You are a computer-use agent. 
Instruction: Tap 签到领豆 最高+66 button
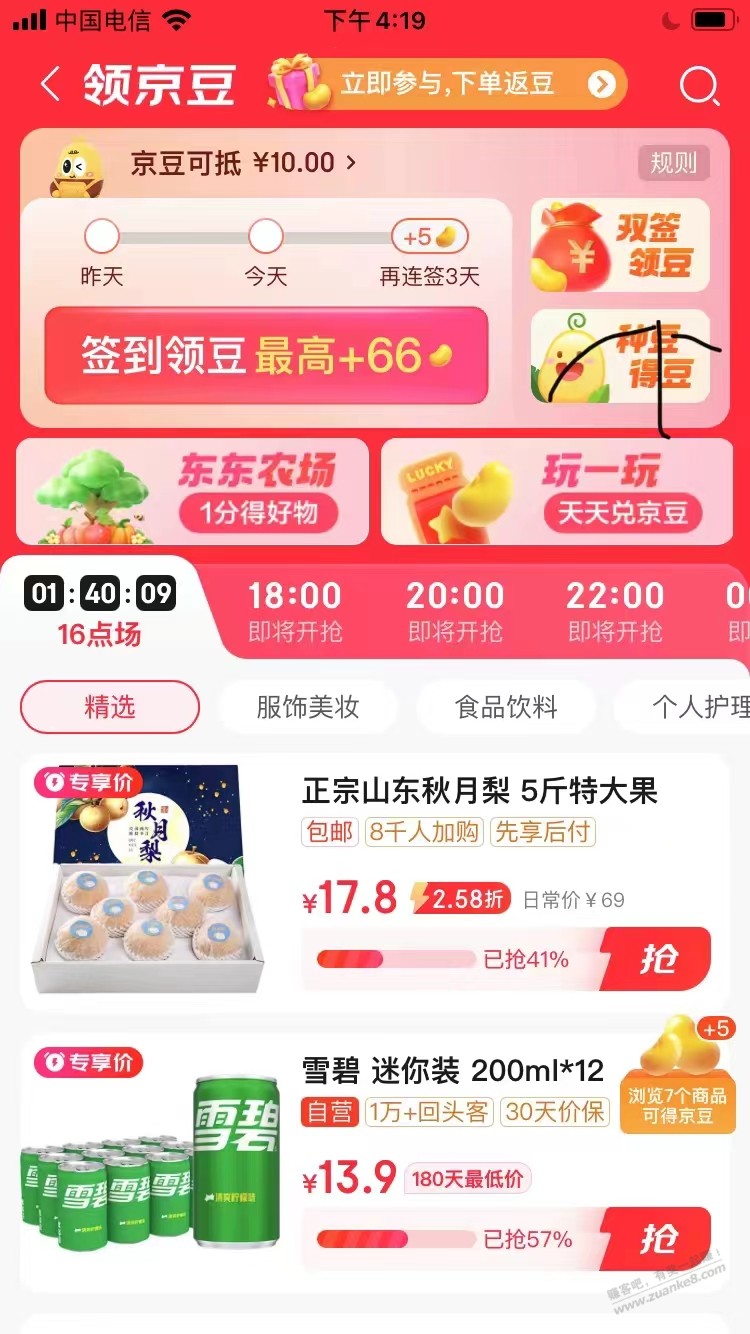(x=266, y=356)
